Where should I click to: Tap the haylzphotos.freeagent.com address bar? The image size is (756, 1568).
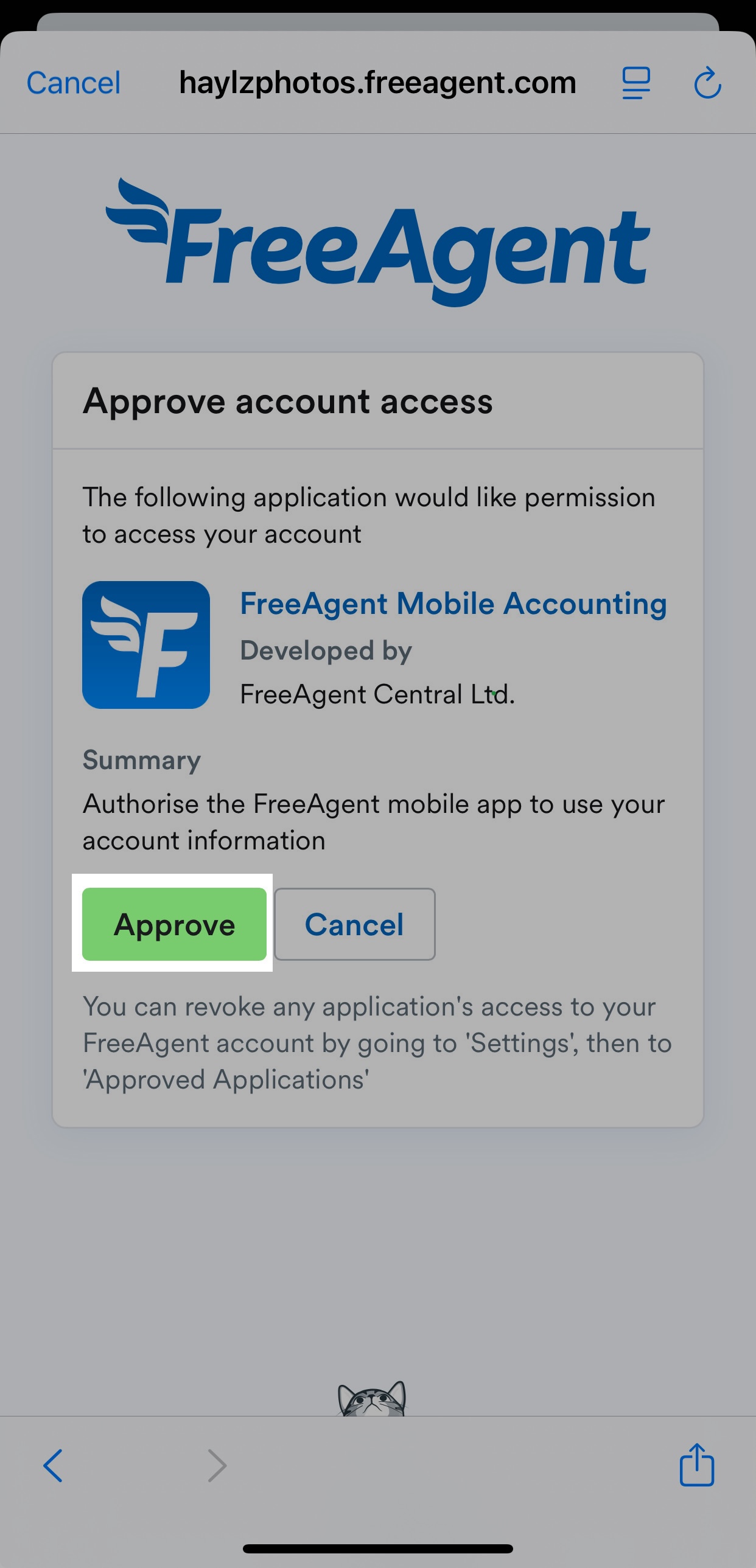click(x=377, y=83)
